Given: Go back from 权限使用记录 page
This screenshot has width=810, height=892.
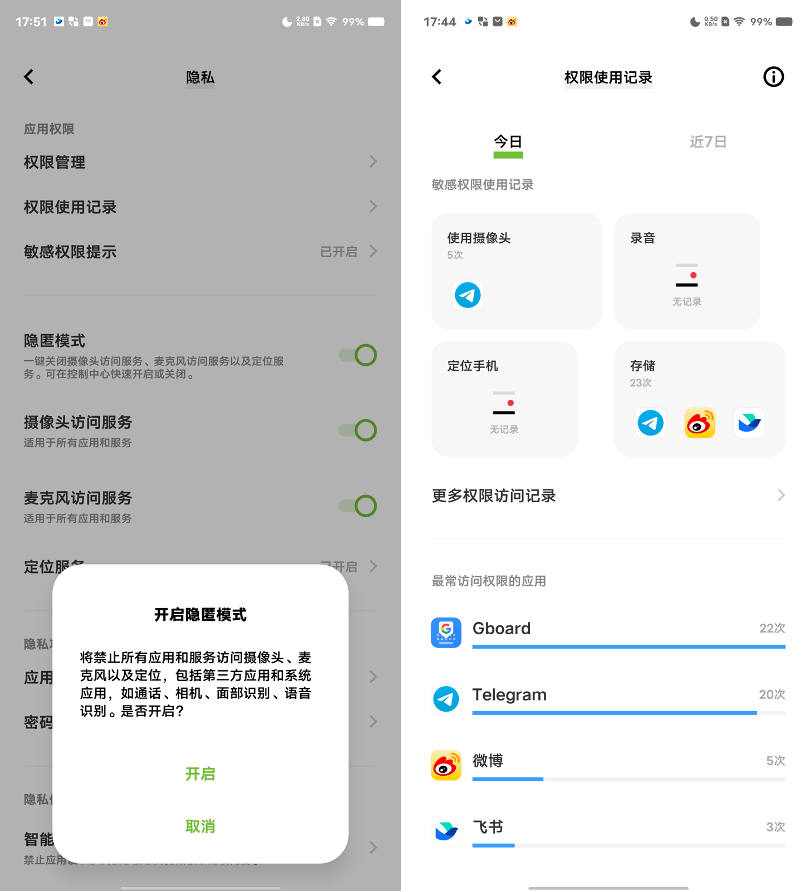Looking at the screenshot, I should tap(437, 77).
